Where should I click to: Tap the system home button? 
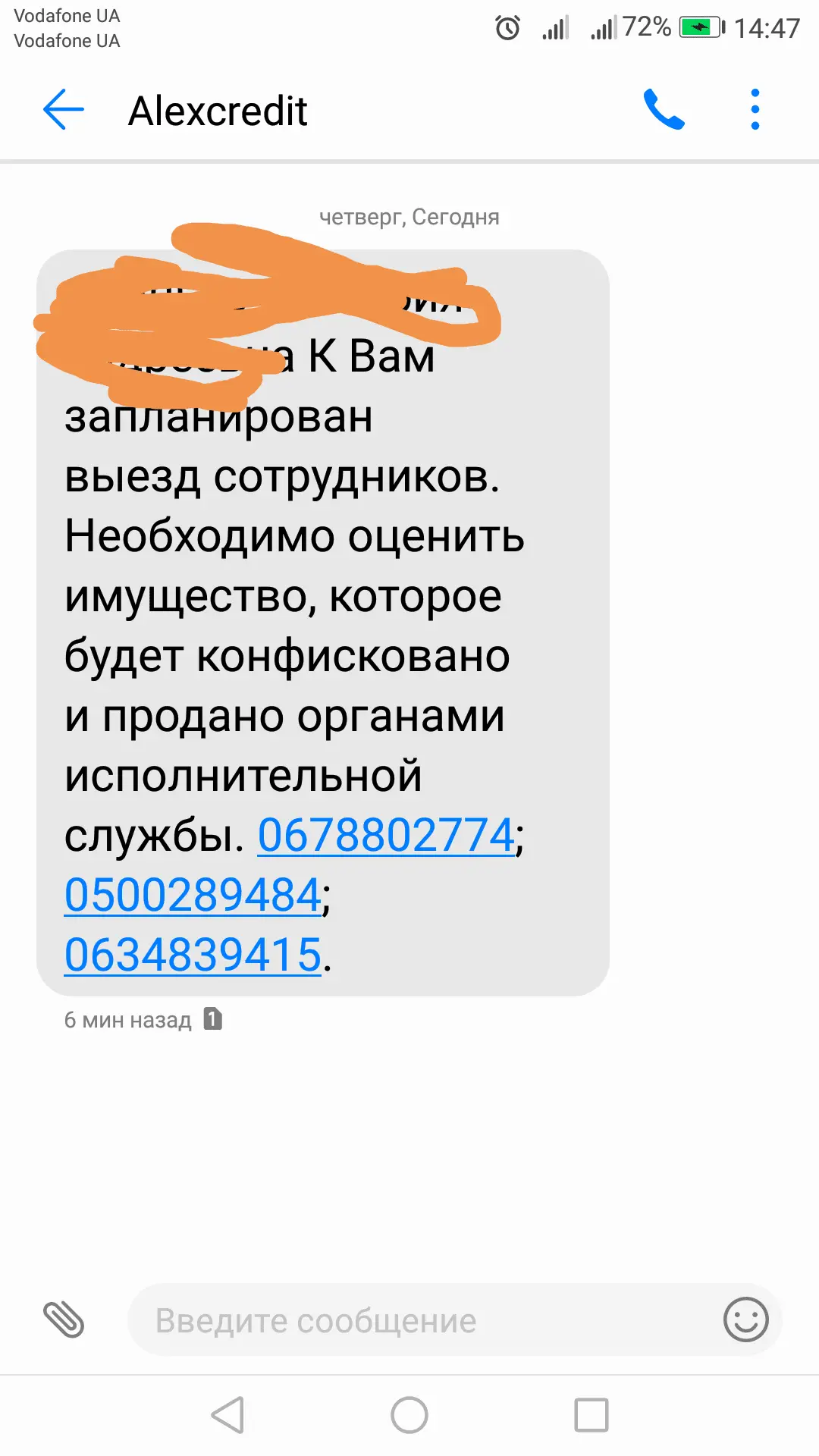point(409,1415)
